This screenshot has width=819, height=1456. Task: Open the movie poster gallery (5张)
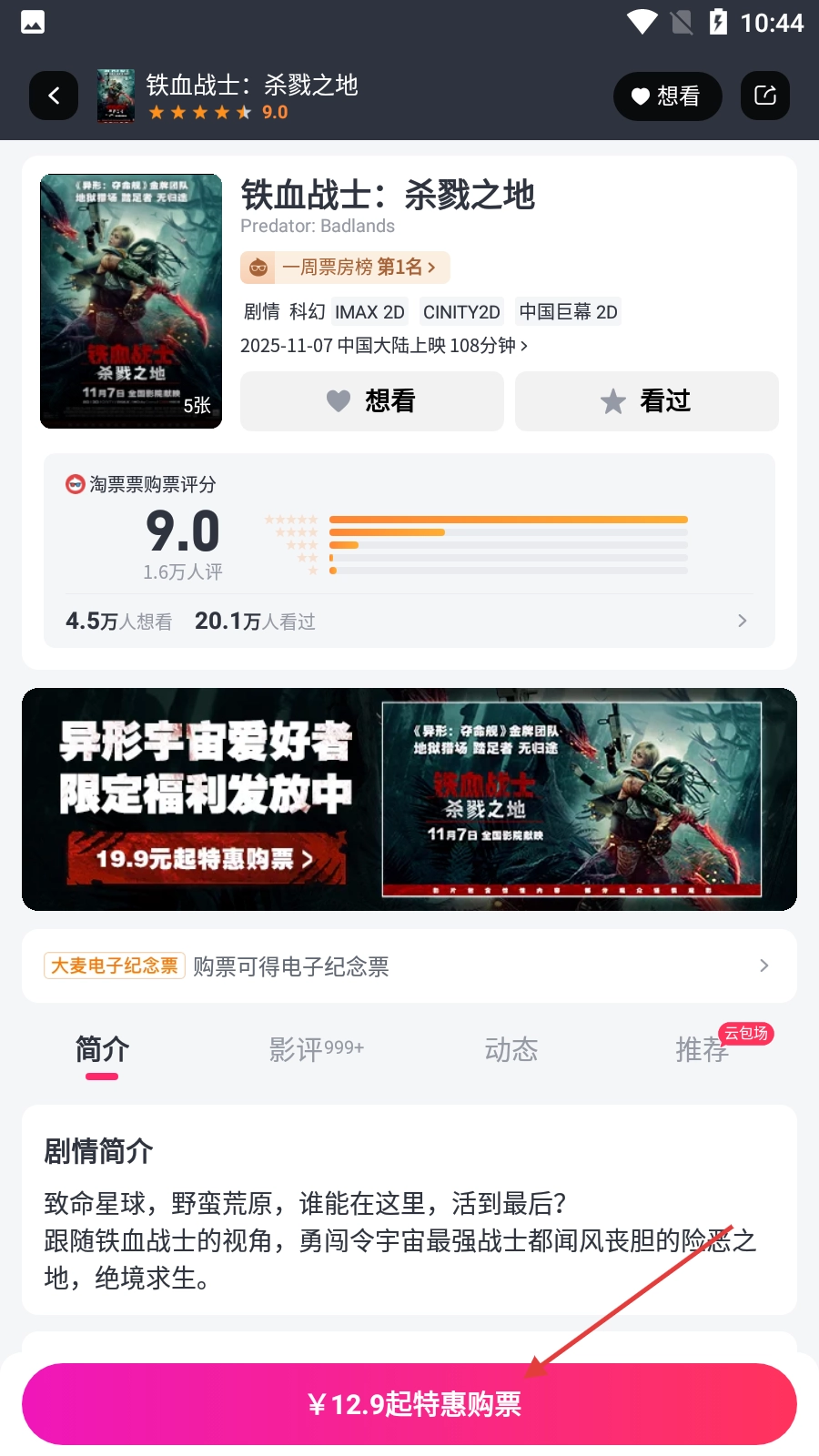[131, 301]
